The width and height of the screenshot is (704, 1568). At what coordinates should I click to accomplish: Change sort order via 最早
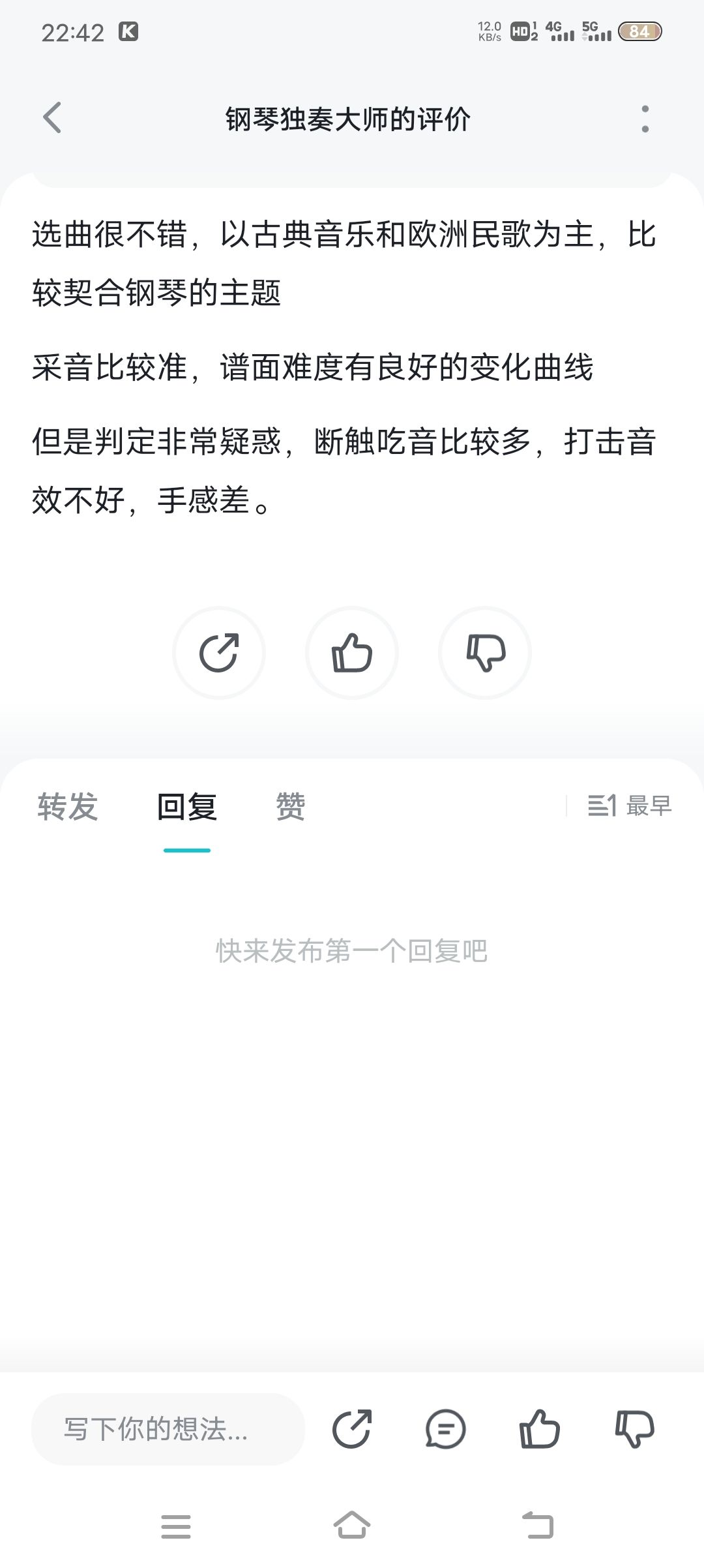629,806
